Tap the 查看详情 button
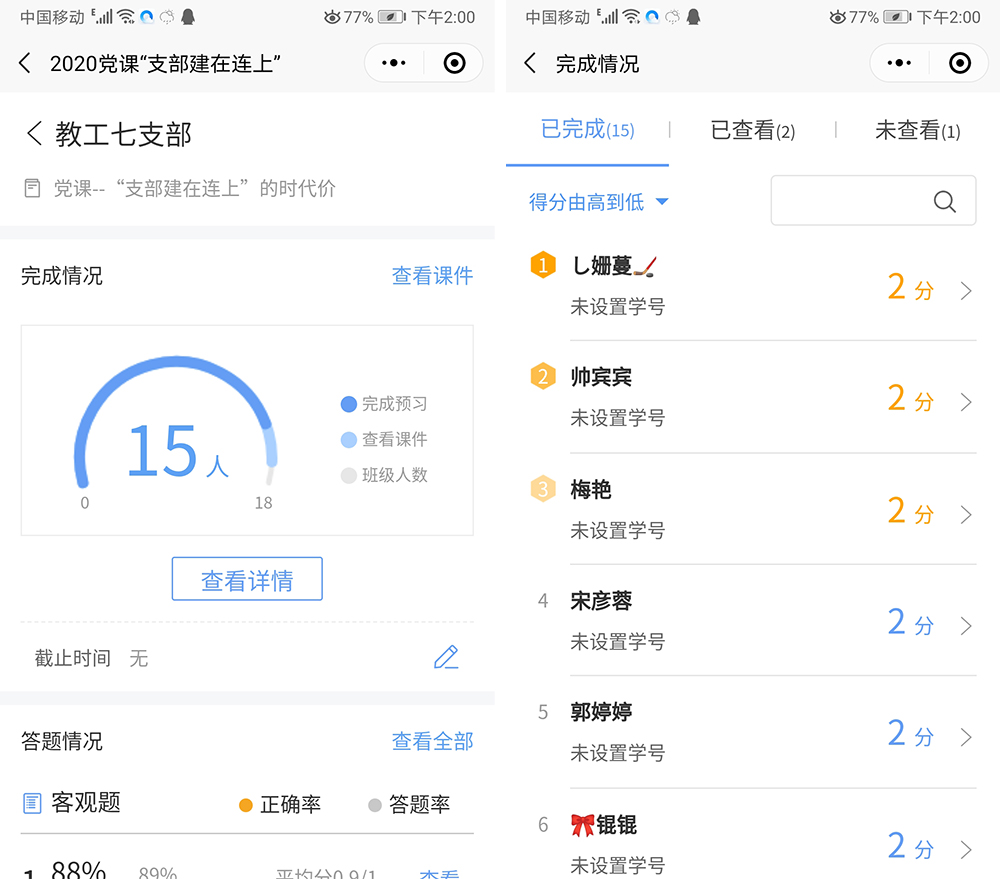1000x879 pixels. [x=247, y=579]
